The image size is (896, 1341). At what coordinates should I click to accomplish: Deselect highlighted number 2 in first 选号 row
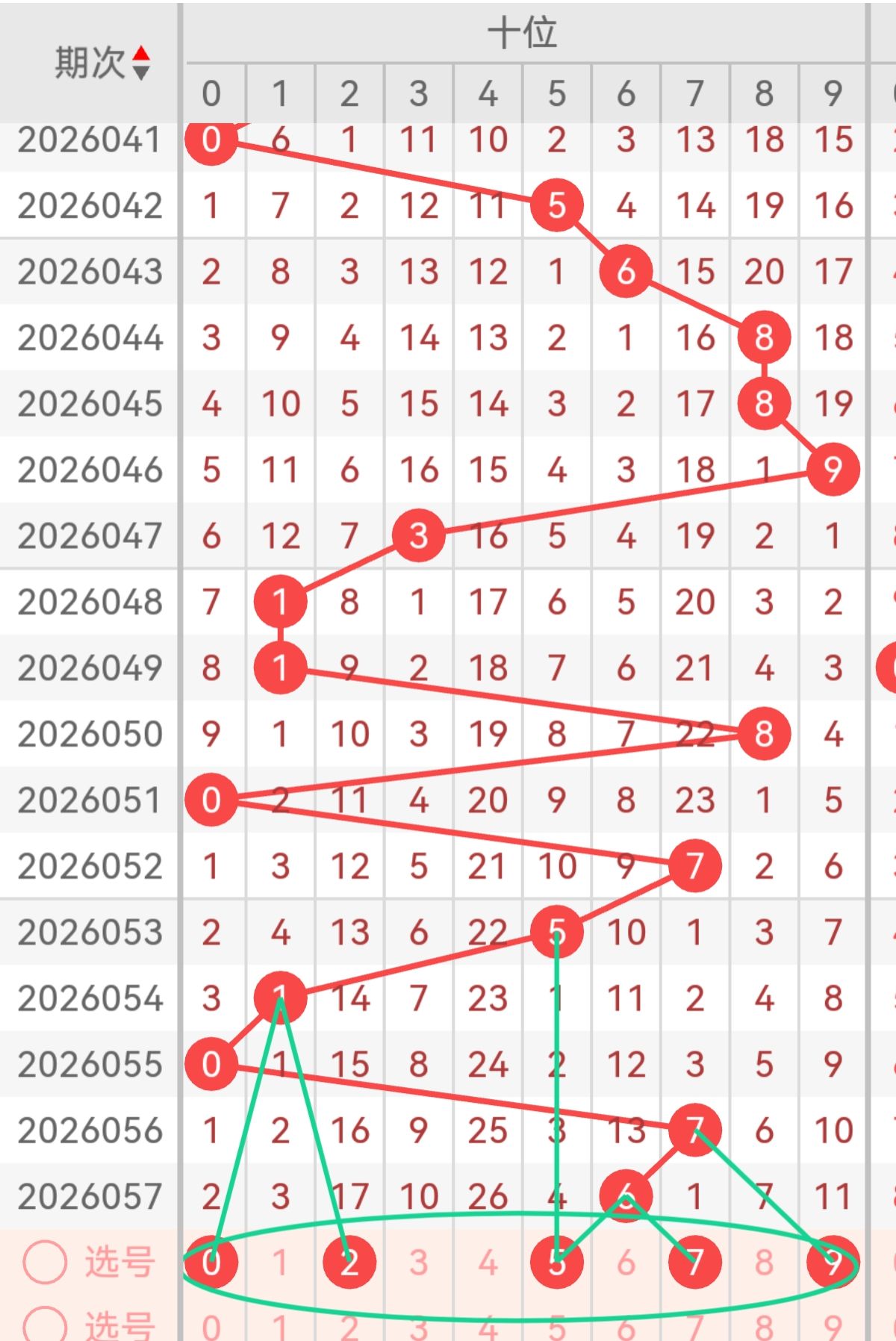tap(349, 1263)
